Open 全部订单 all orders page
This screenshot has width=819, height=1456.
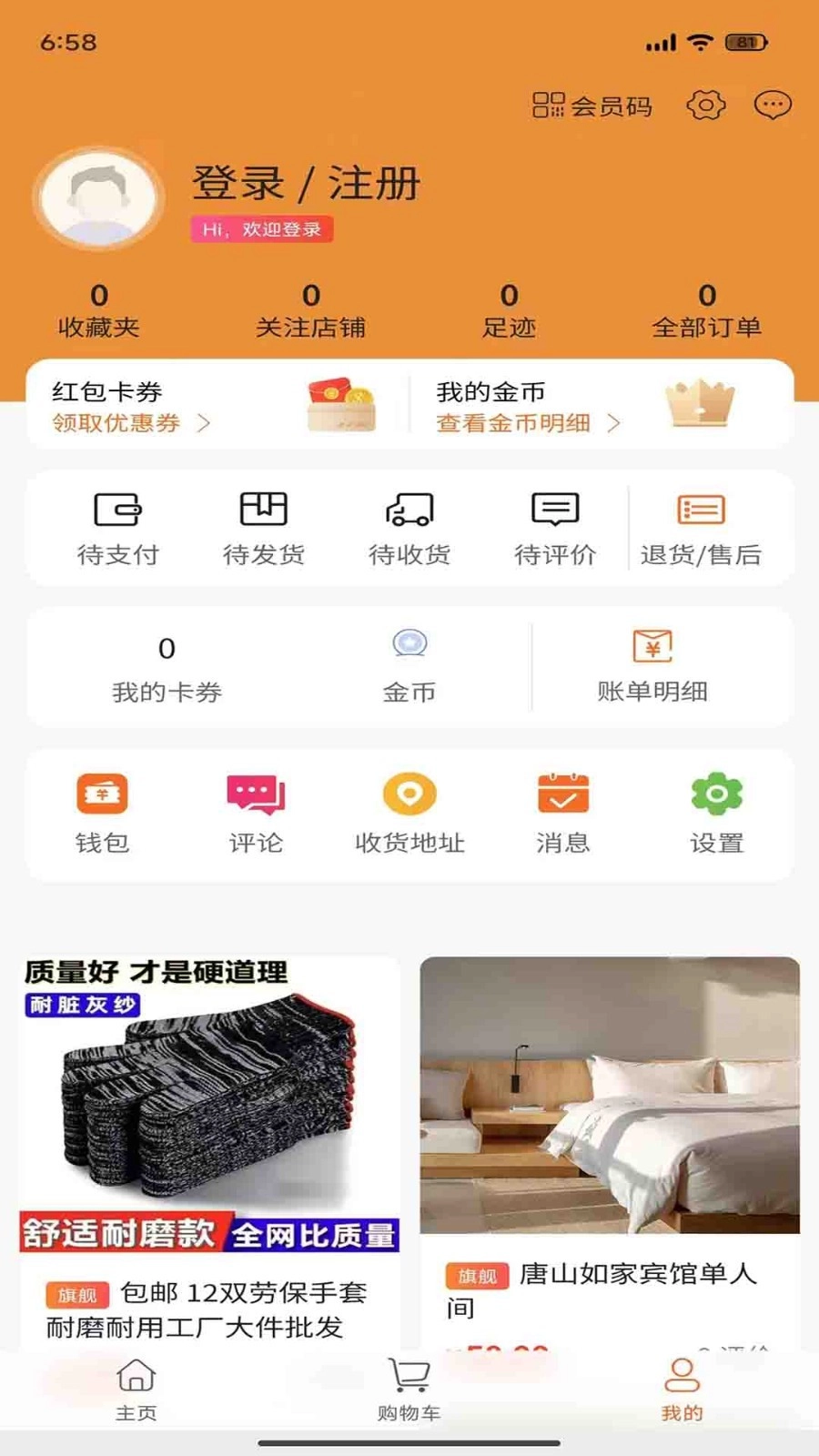click(706, 309)
